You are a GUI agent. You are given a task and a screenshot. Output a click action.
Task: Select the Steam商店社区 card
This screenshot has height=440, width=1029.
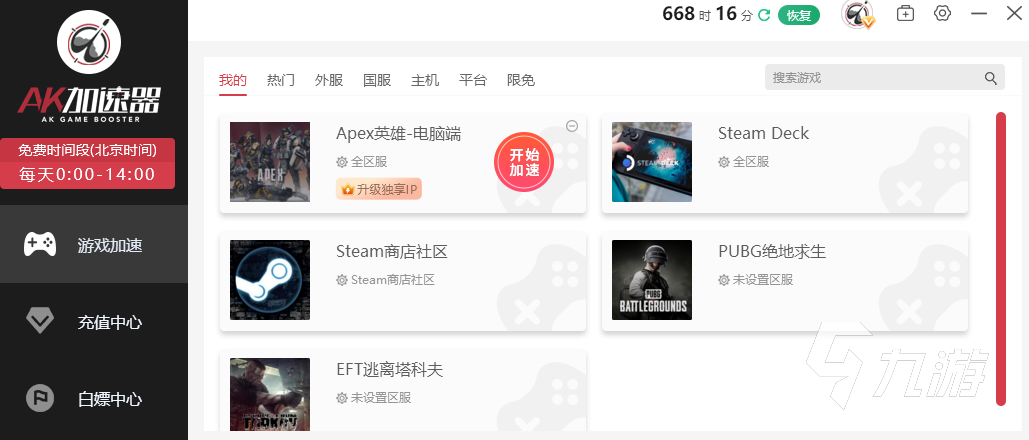(x=402, y=280)
